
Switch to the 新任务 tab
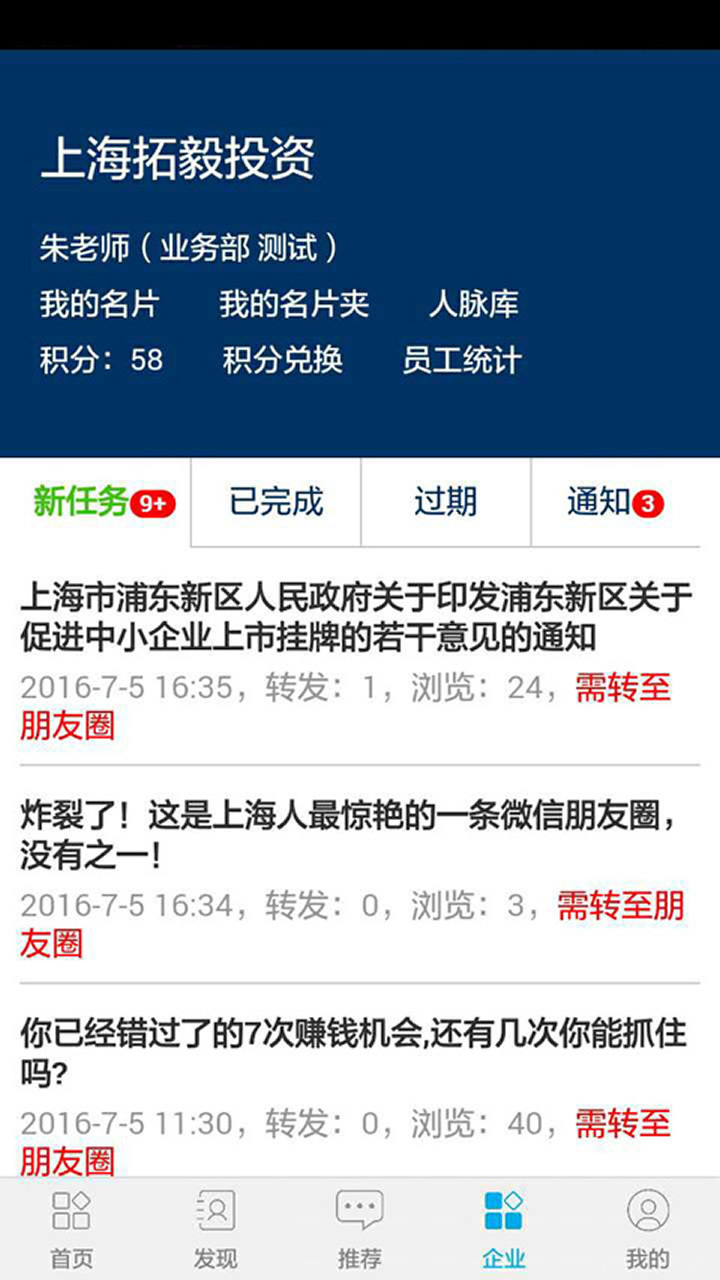click(96, 502)
